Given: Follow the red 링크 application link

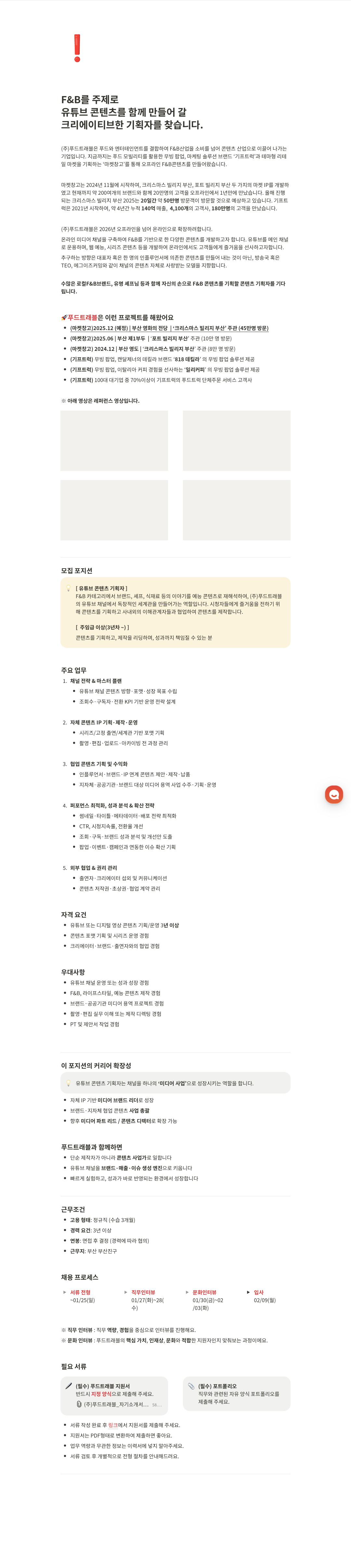Looking at the screenshot, I should pyautogui.click(x=113, y=1425).
